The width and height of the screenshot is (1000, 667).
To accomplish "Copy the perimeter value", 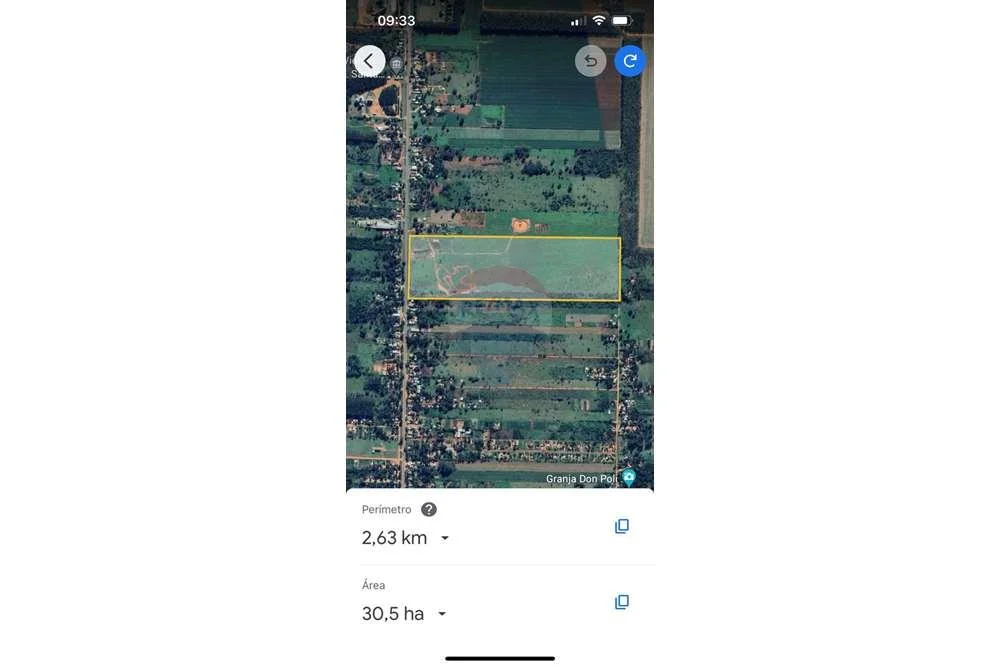I will [x=622, y=526].
